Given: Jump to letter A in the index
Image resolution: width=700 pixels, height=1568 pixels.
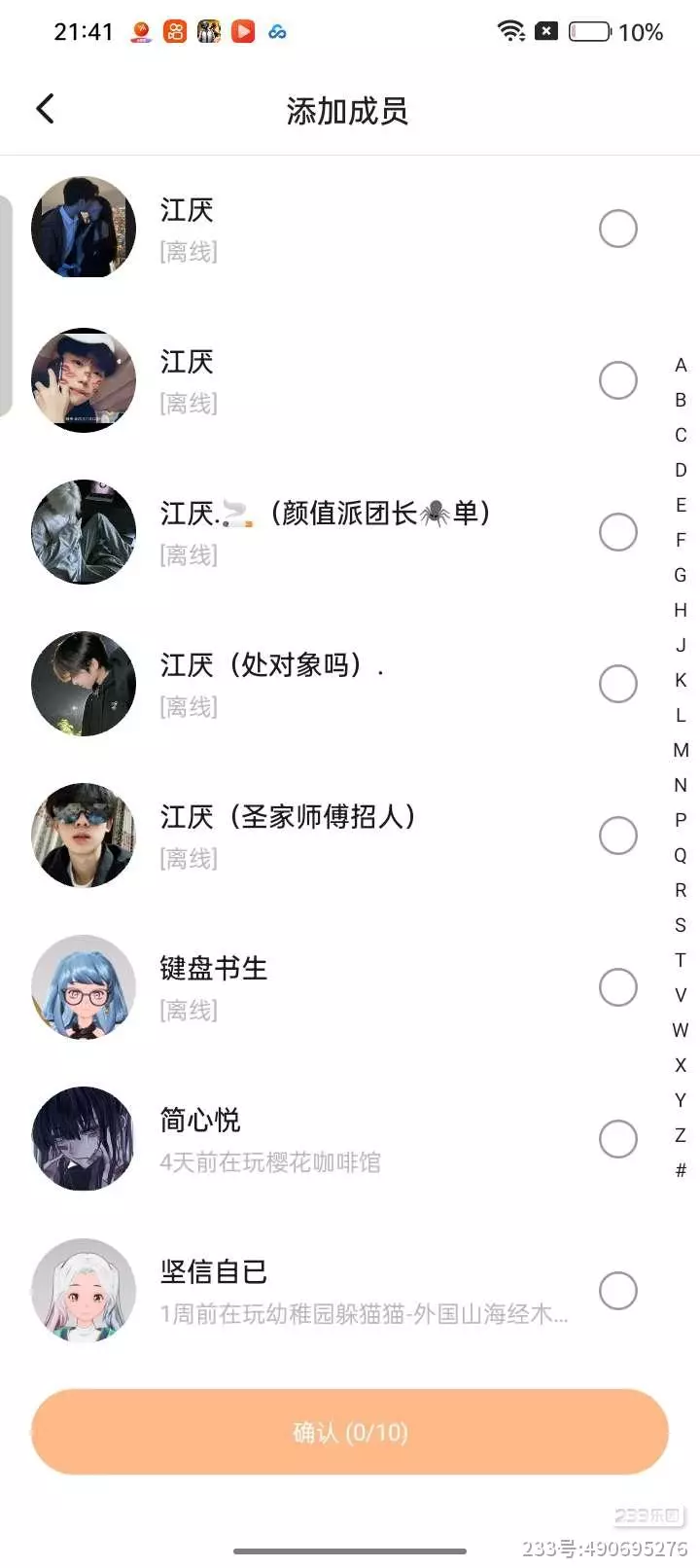Looking at the screenshot, I should pyautogui.click(x=681, y=365).
